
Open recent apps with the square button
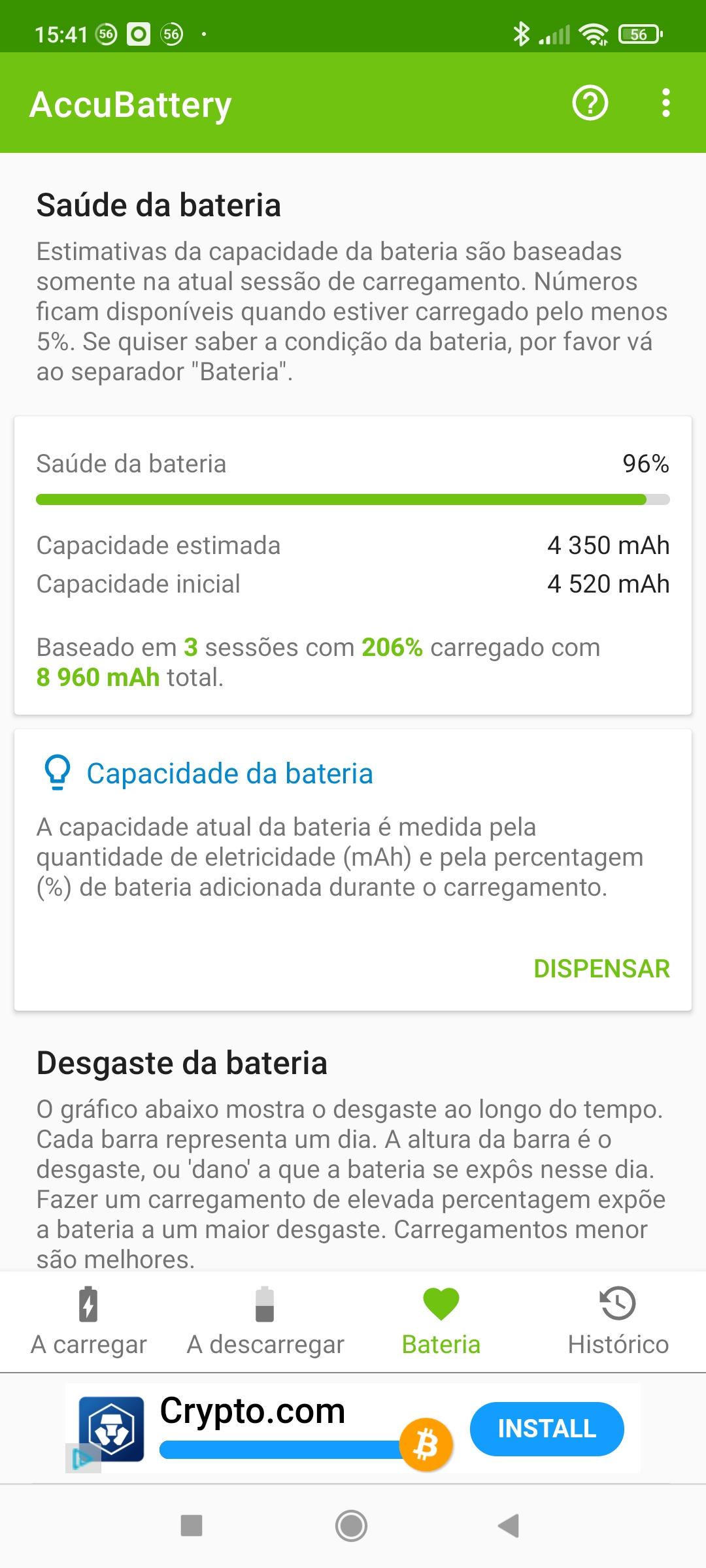(192, 1526)
